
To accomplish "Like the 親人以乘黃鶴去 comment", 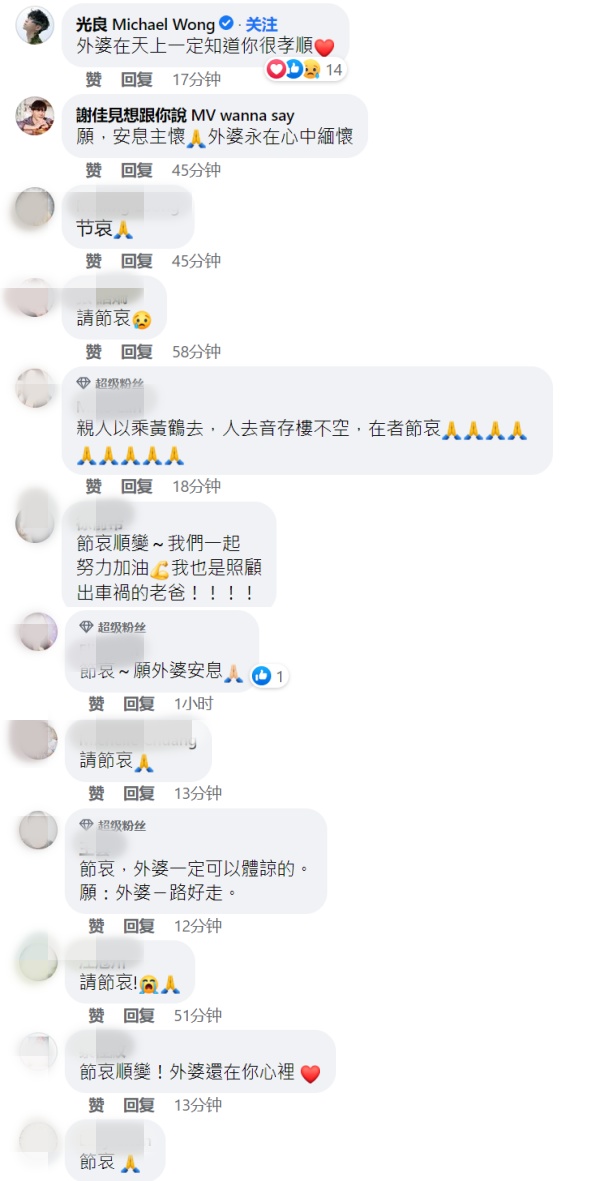I will (93, 486).
